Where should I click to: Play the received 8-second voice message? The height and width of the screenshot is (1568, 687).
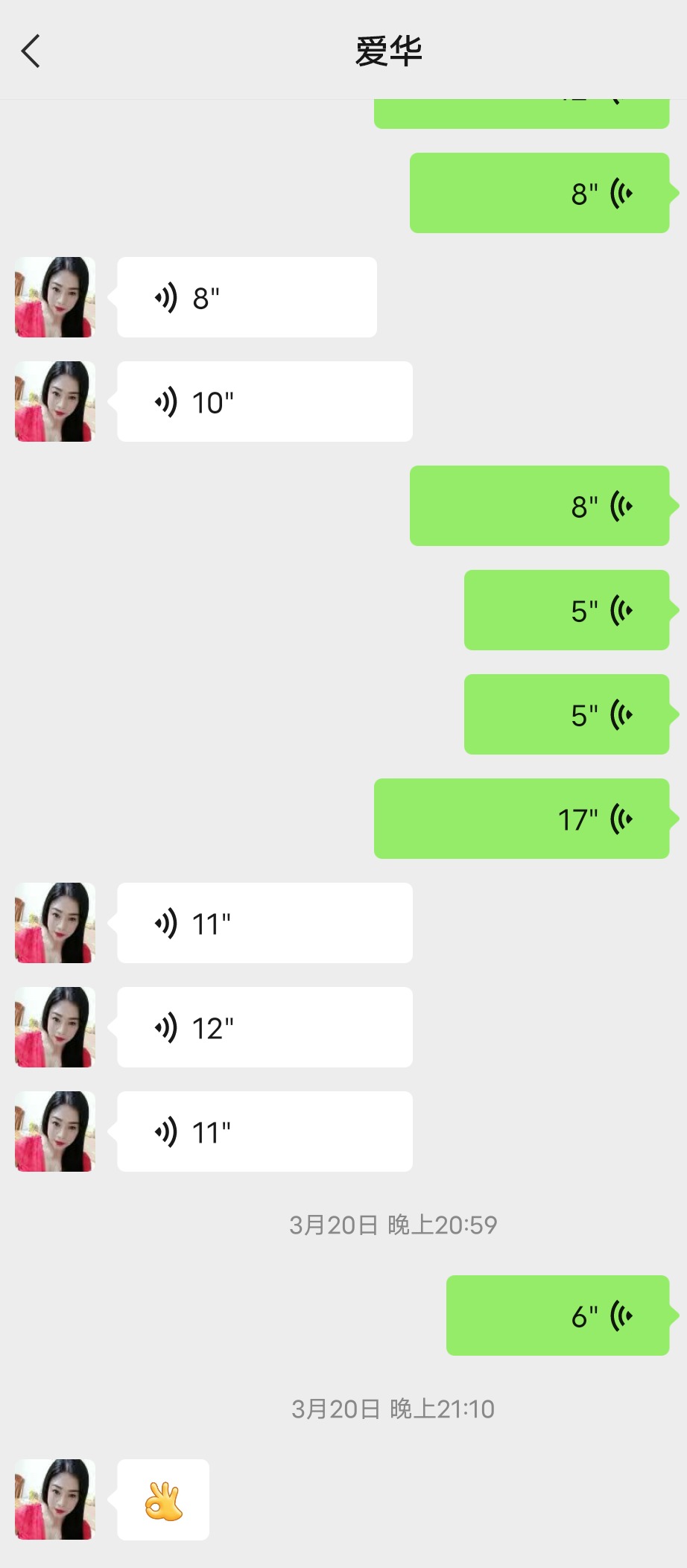click(x=247, y=298)
